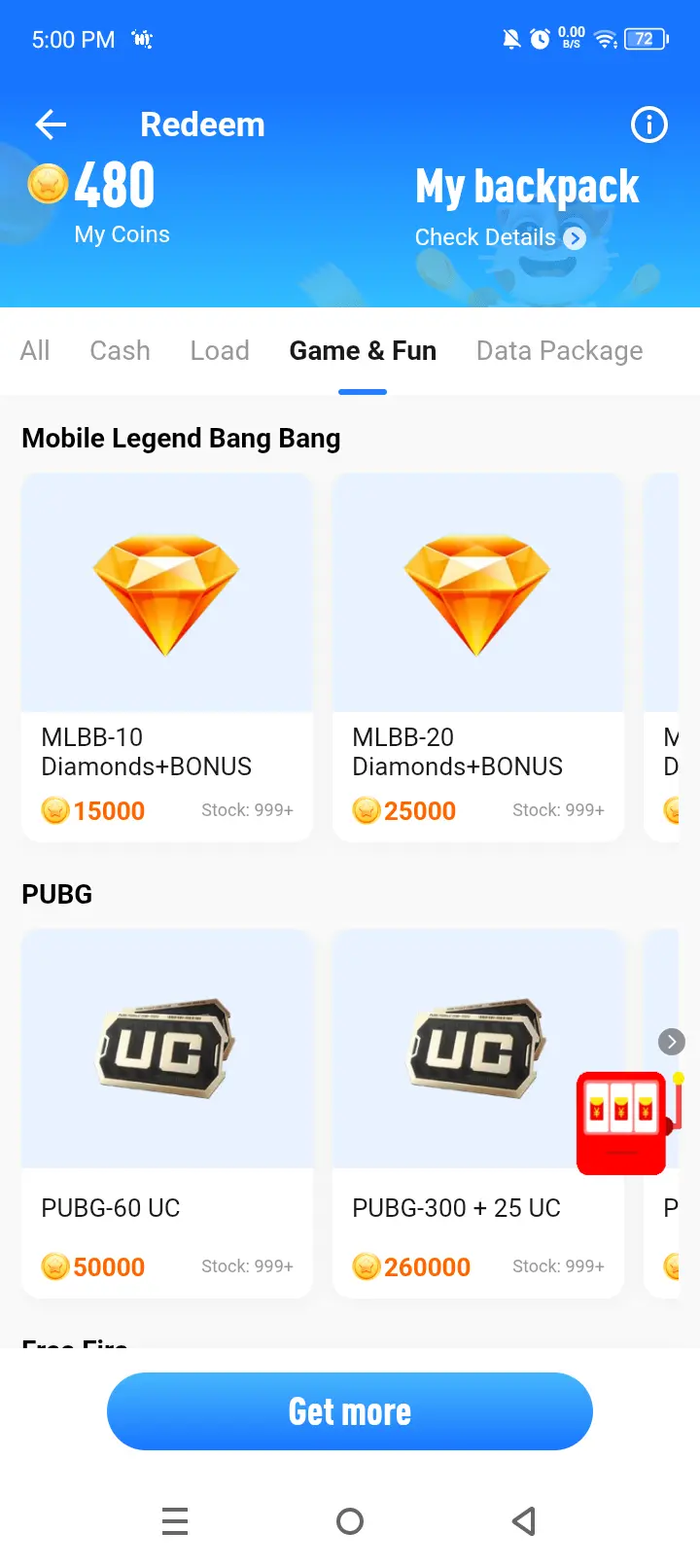Switch to the Cash tab
This screenshot has height=1568, width=700.
pyautogui.click(x=120, y=350)
